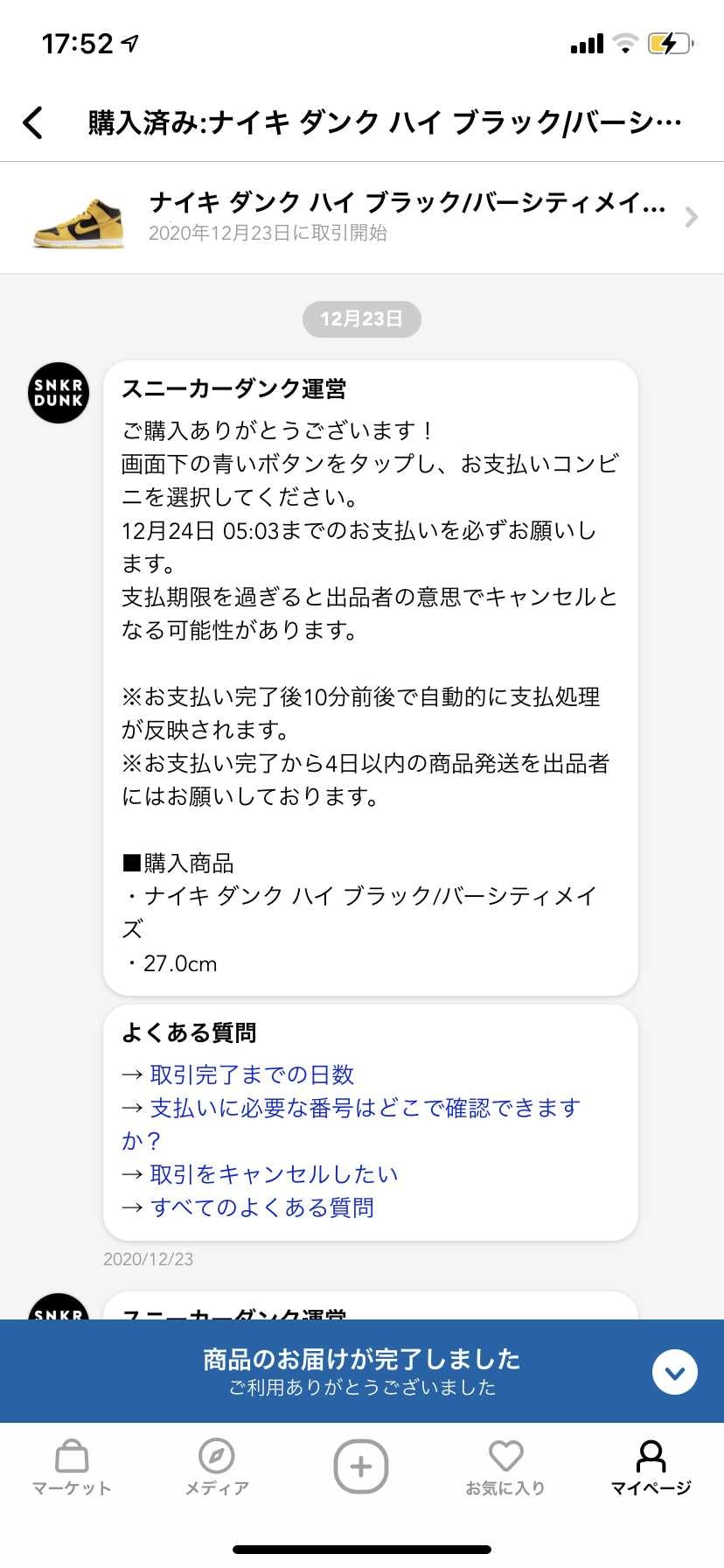This screenshot has width=724, height=1568.
Task: Open link 取引完了までの日数
Action: [252, 1074]
